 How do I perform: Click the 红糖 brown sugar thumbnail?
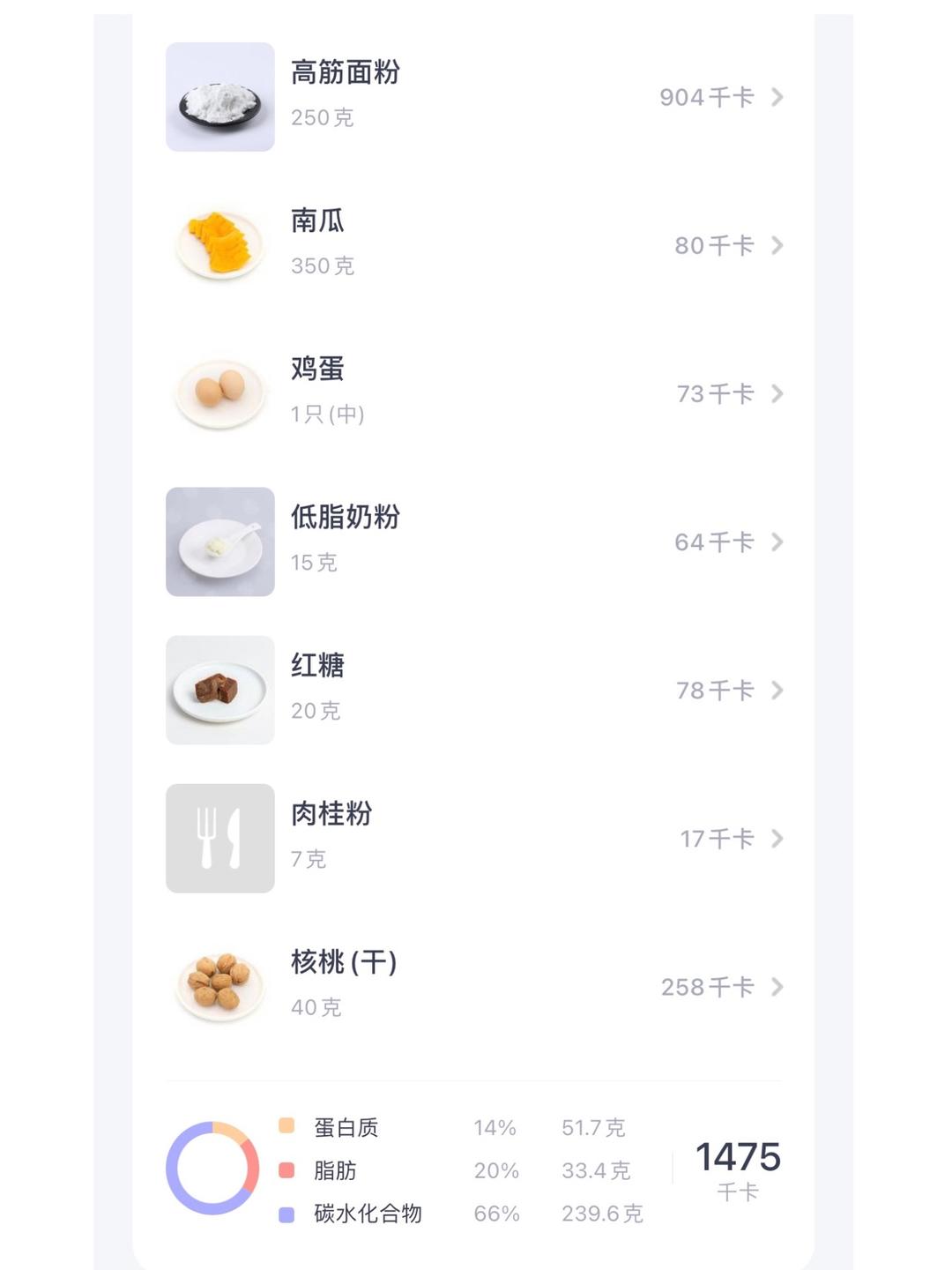(x=219, y=690)
